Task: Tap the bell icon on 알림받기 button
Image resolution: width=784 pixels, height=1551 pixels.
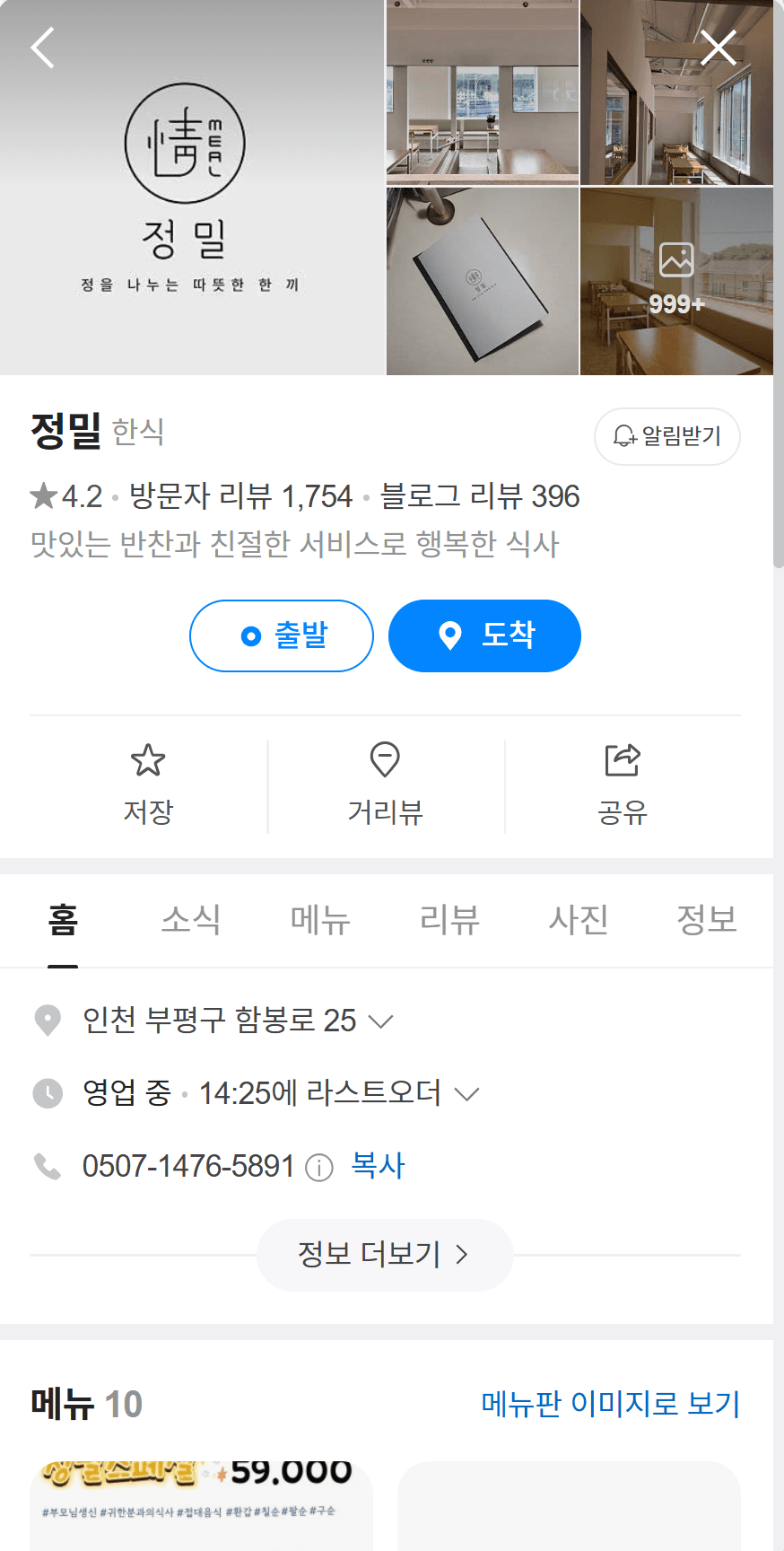Action: pos(623,437)
